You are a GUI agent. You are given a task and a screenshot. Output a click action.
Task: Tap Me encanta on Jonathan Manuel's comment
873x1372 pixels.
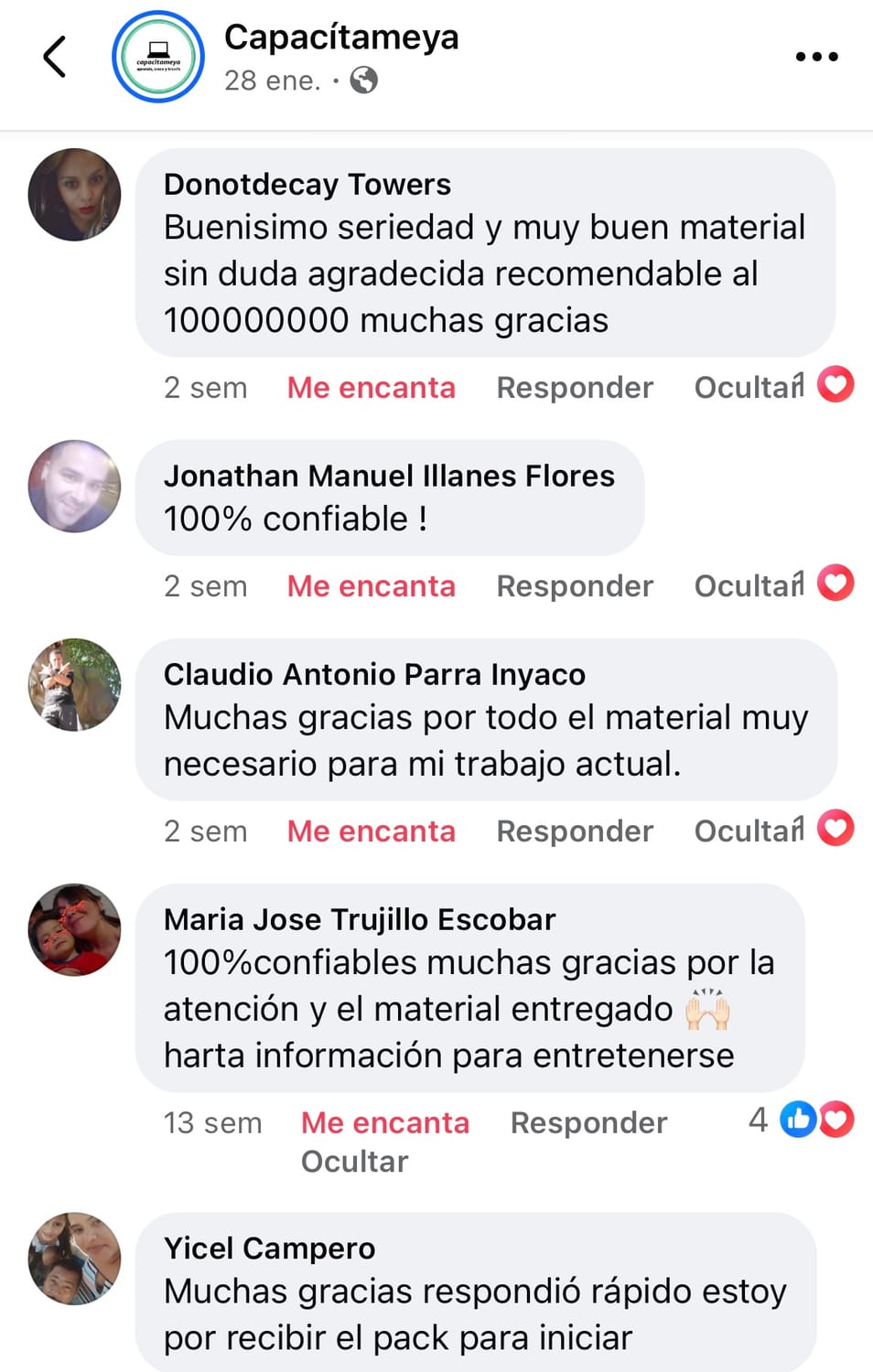click(x=371, y=586)
